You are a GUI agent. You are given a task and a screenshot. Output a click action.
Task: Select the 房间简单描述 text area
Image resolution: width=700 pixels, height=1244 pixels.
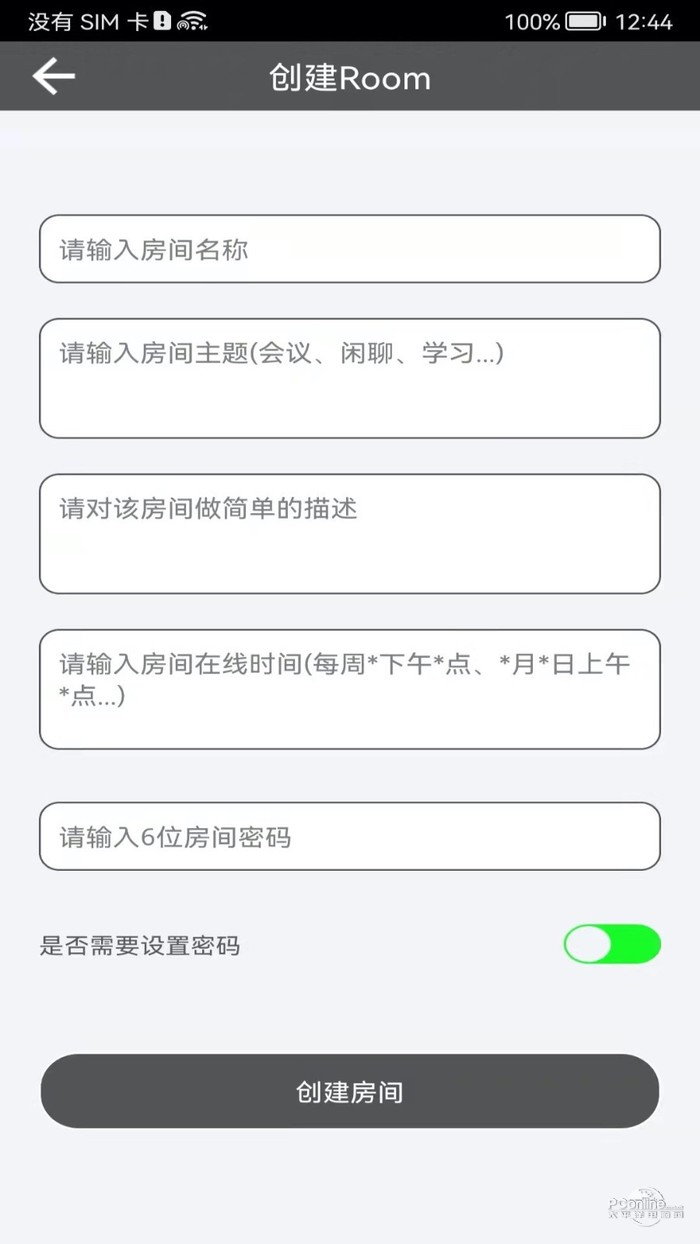click(x=350, y=534)
